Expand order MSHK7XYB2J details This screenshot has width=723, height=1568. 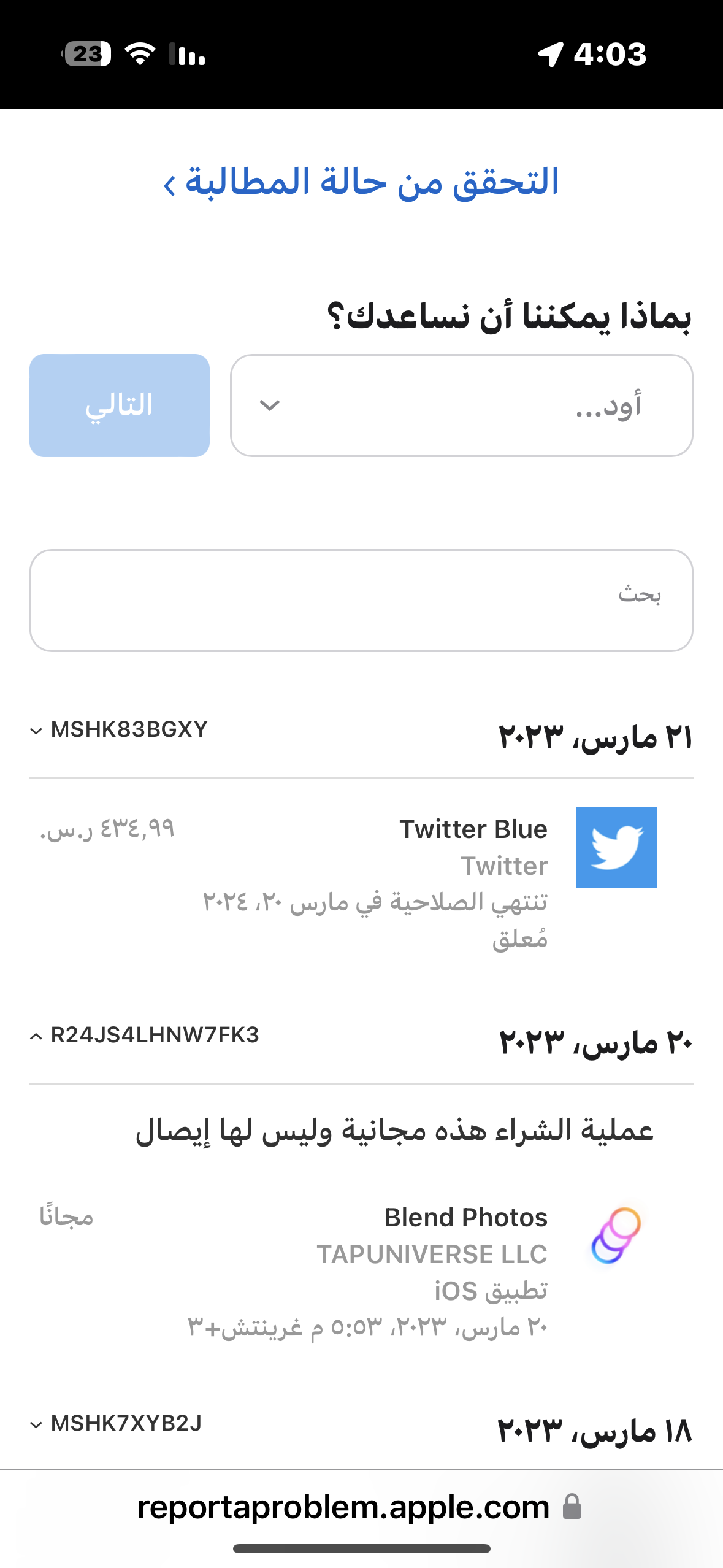(117, 1424)
